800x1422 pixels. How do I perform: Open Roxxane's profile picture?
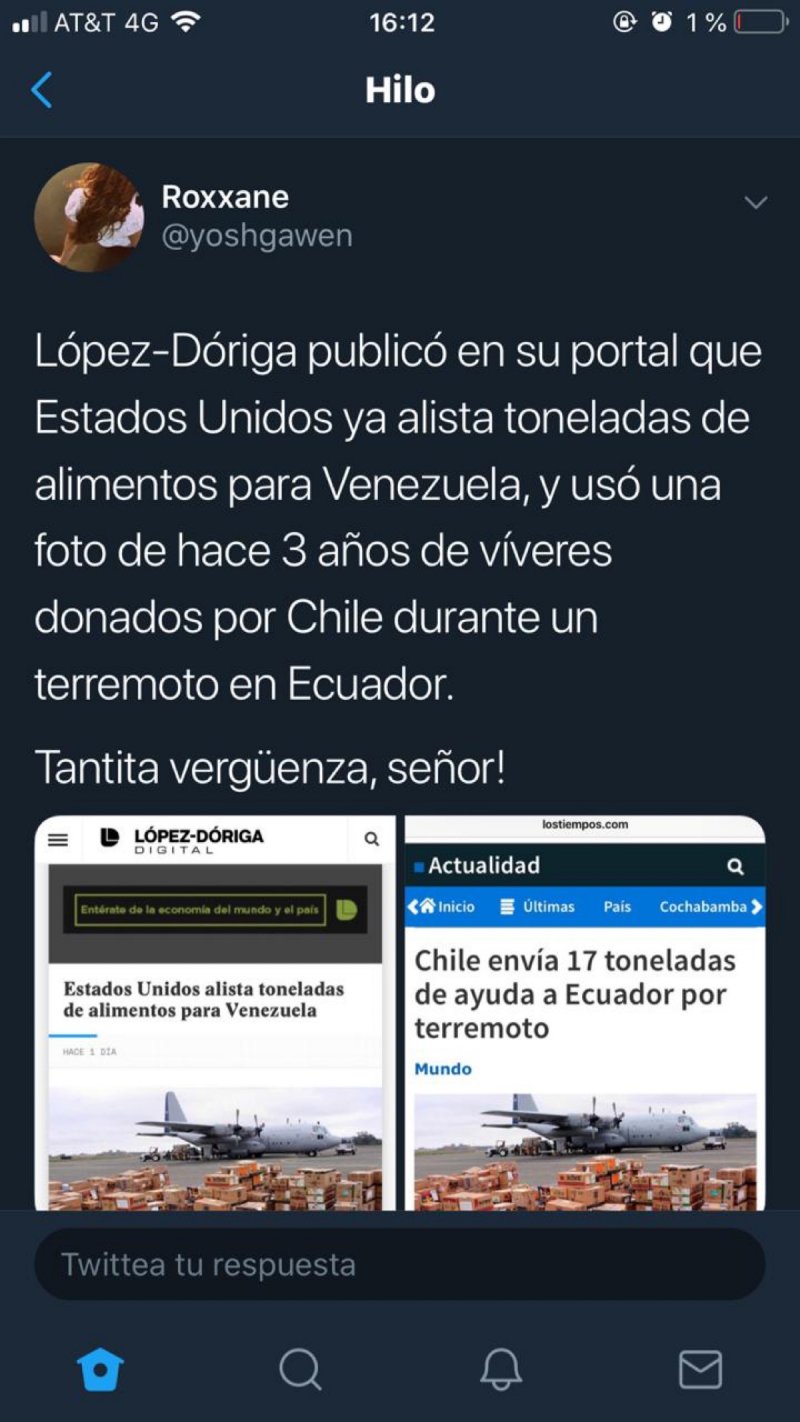[89, 217]
